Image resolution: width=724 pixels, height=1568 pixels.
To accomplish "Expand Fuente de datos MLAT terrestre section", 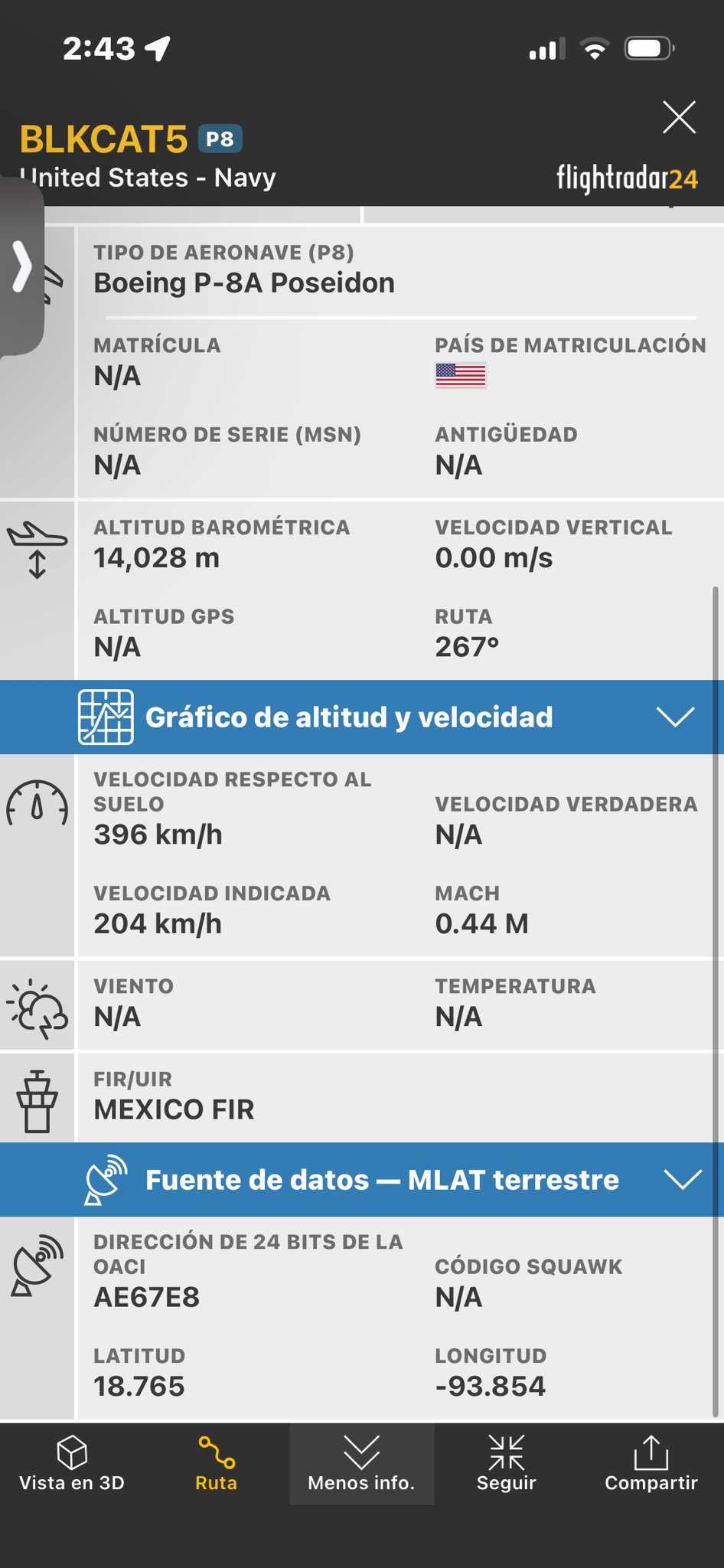I will [x=361, y=1180].
